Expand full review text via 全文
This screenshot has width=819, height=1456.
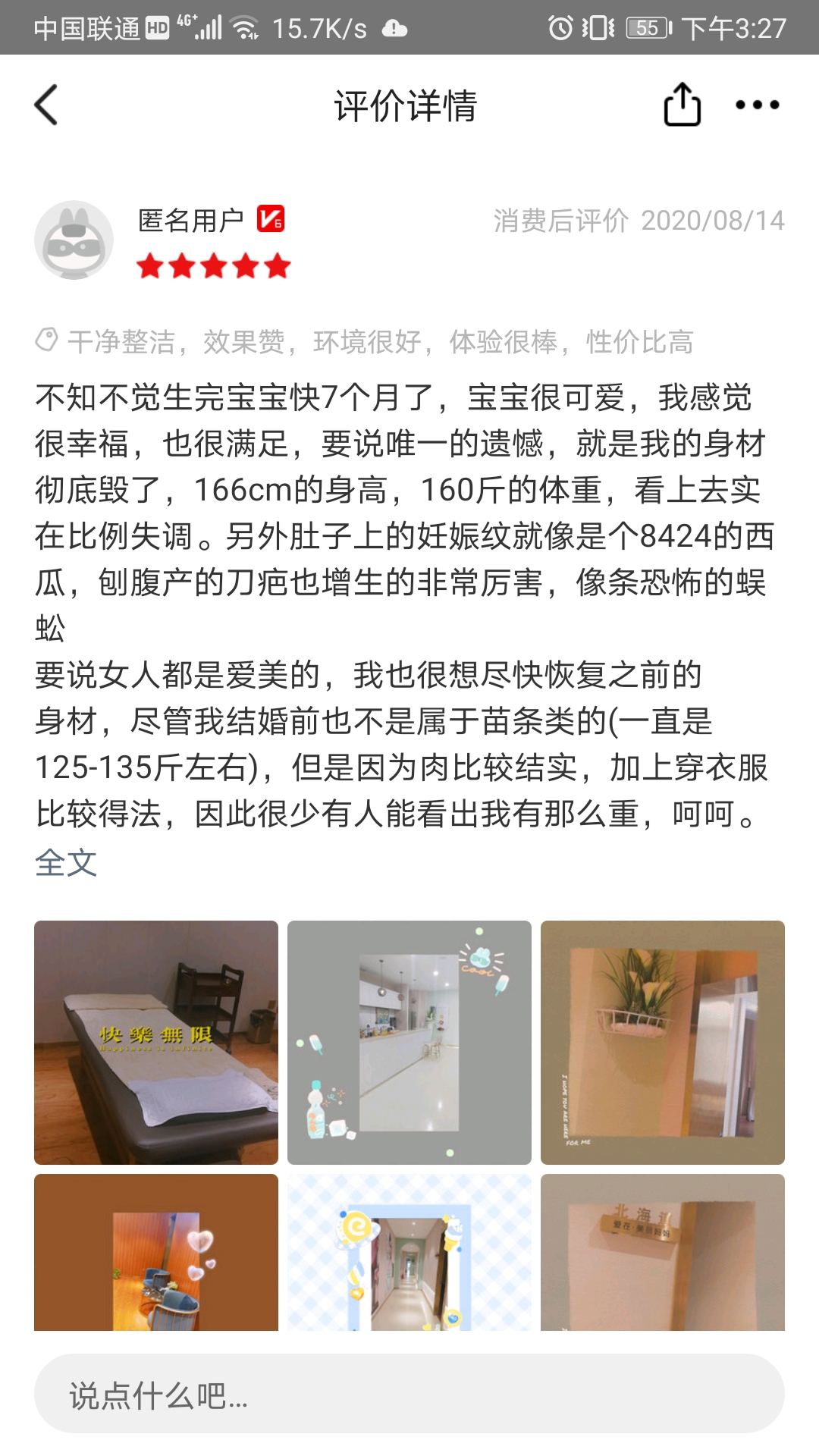pyautogui.click(x=66, y=862)
